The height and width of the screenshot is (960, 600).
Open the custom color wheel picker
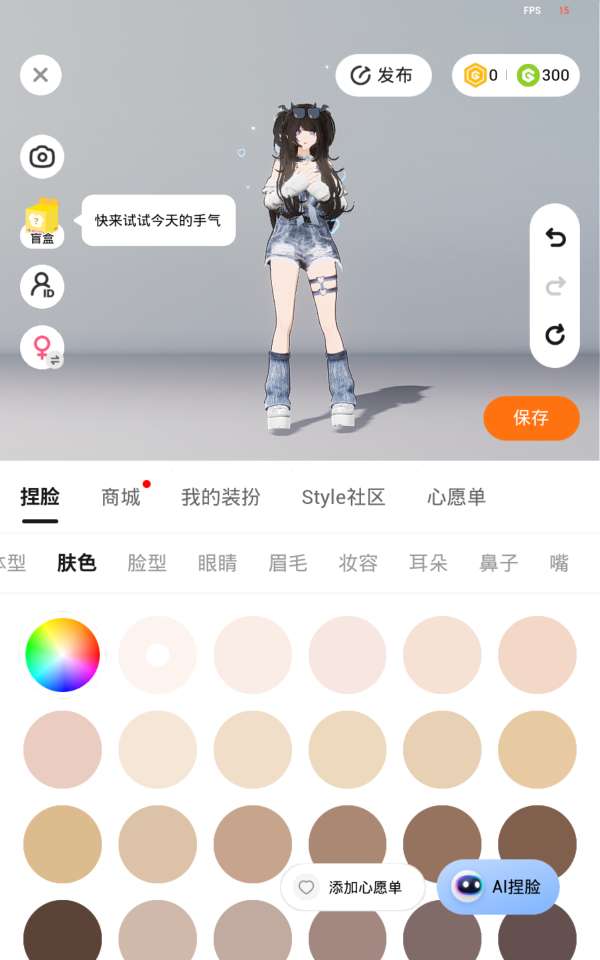63,655
